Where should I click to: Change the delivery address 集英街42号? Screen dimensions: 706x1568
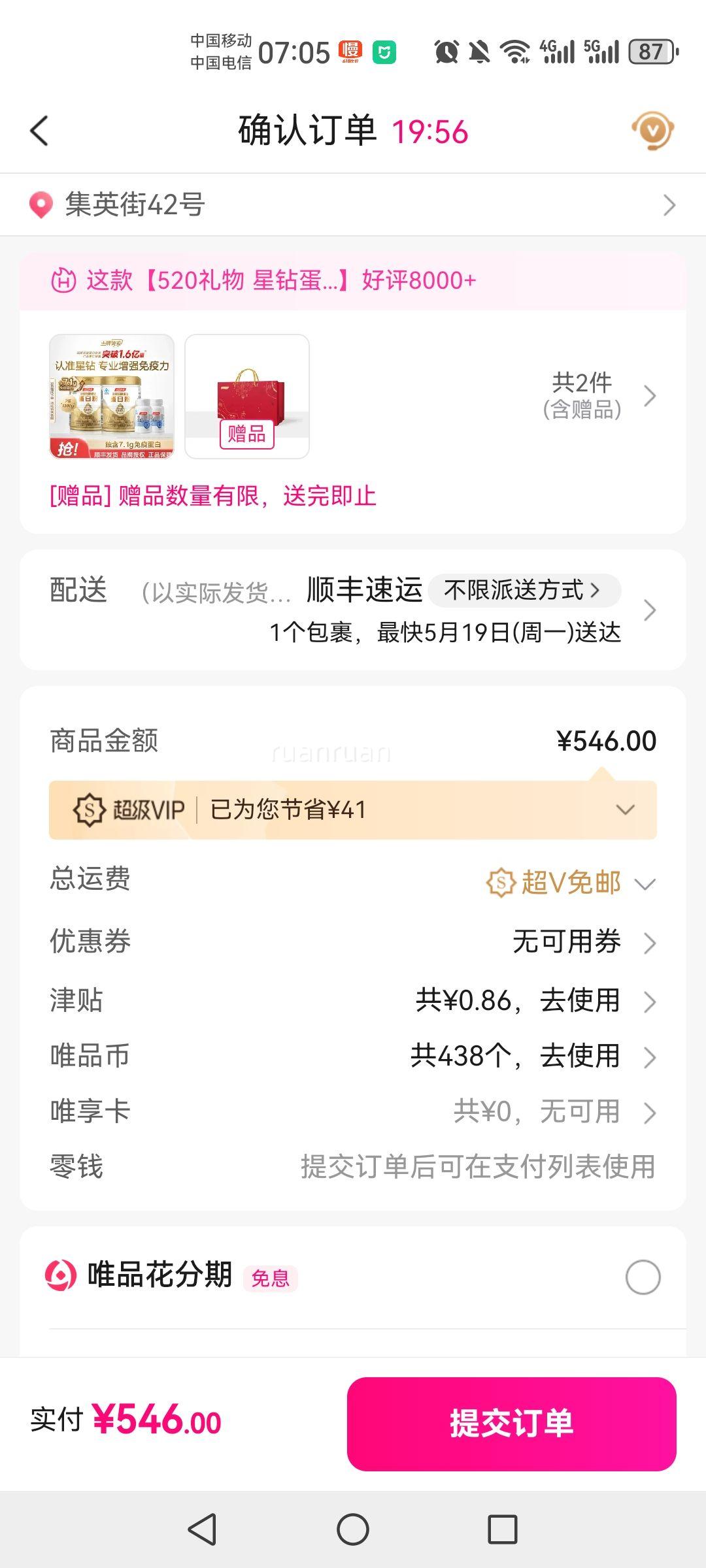[353, 205]
